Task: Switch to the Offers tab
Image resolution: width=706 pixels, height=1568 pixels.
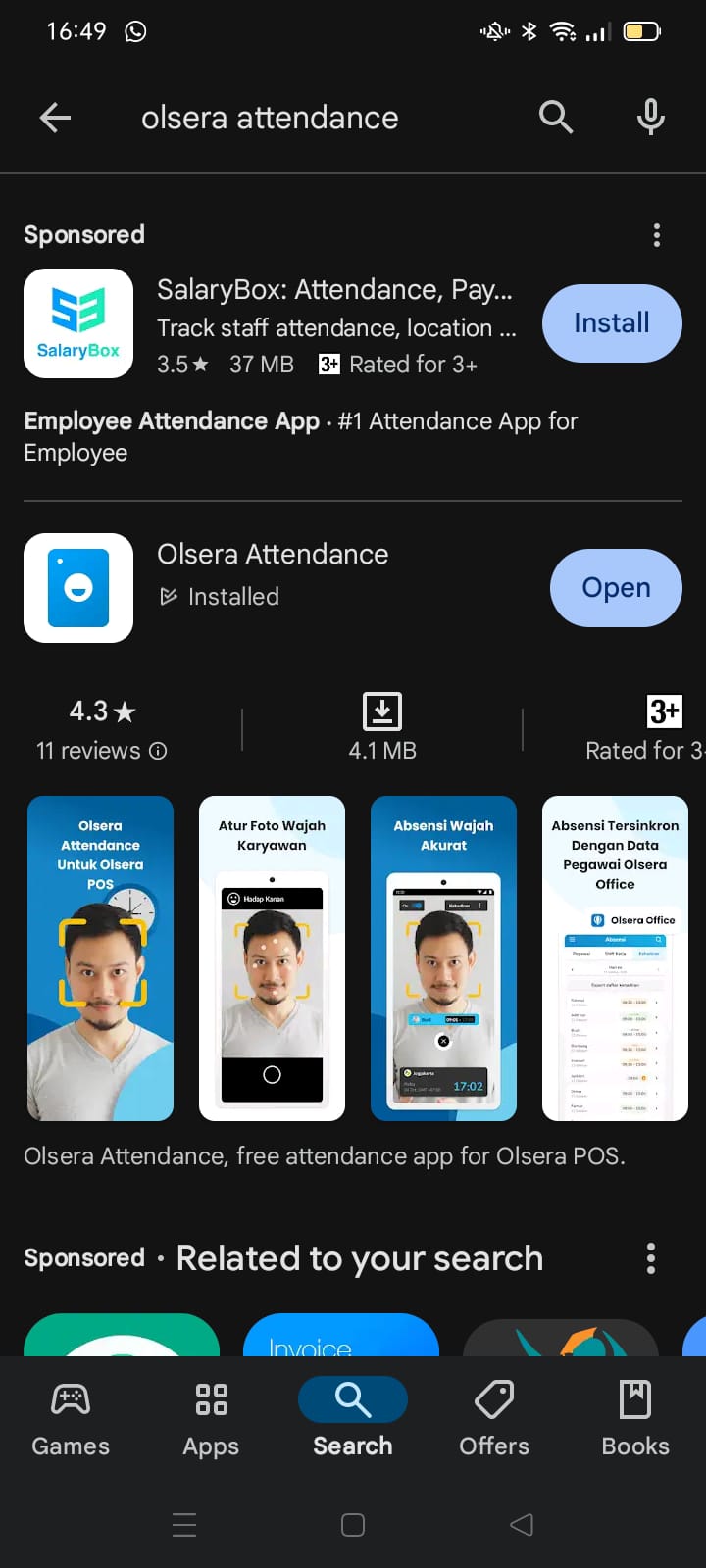Action: click(494, 1417)
